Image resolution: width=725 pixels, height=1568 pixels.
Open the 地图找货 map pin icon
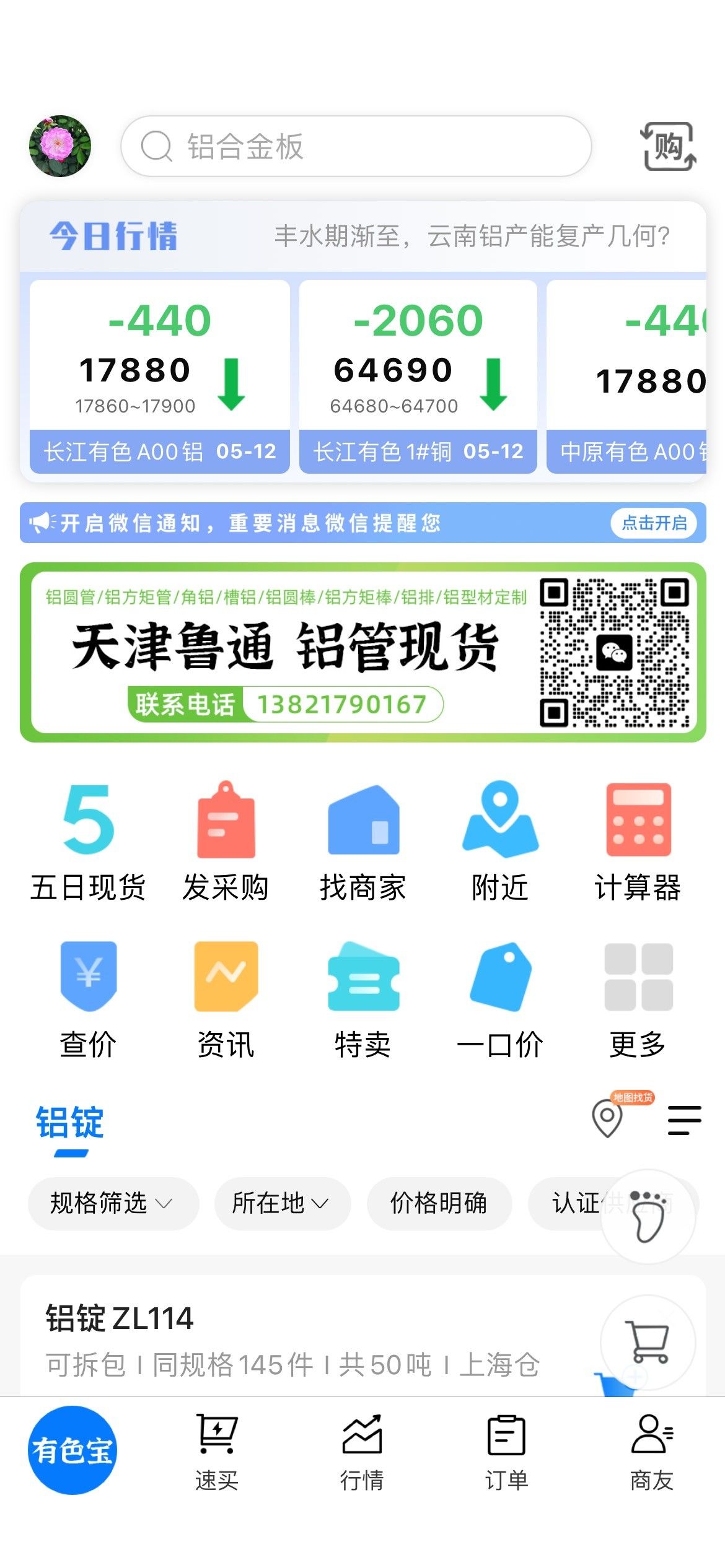click(608, 1118)
